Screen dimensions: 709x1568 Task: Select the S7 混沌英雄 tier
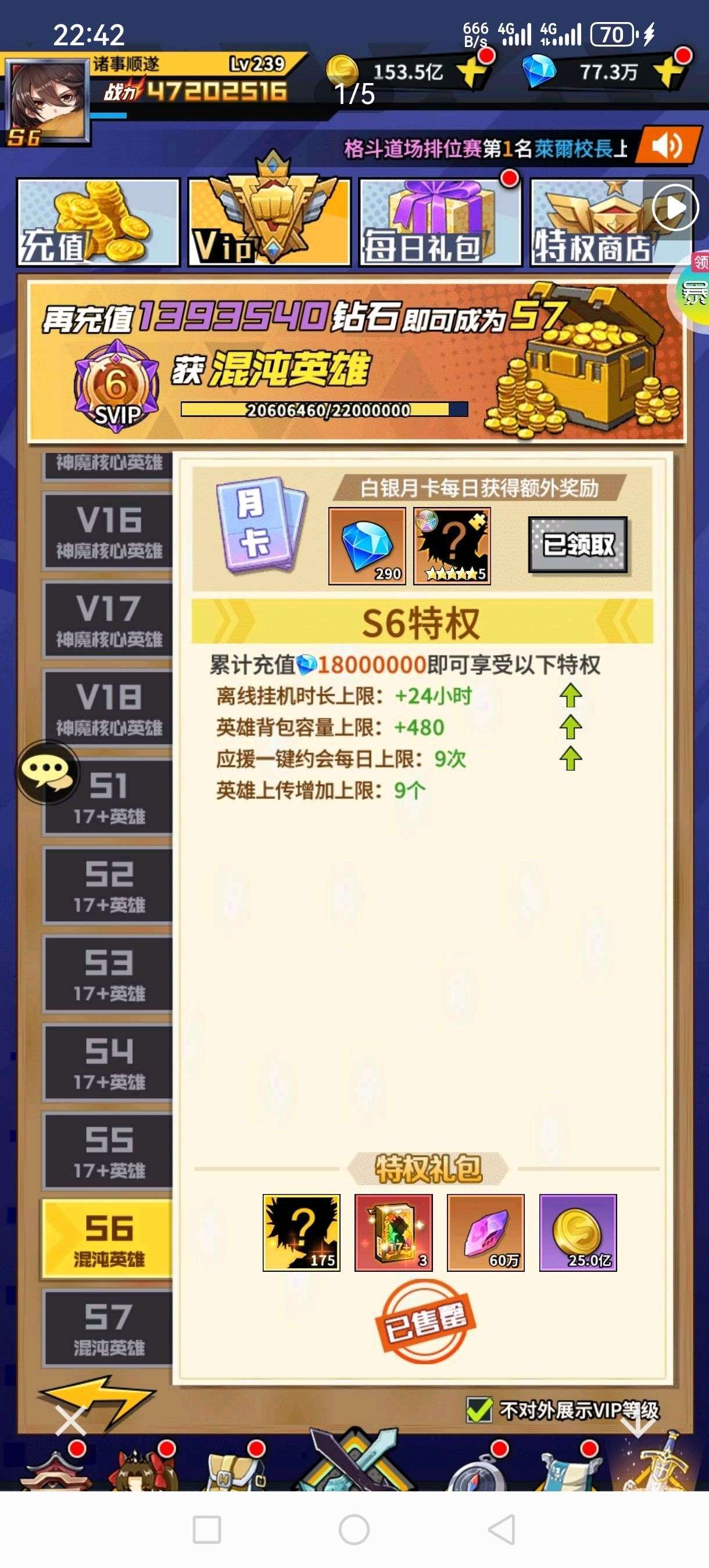click(109, 1328)
